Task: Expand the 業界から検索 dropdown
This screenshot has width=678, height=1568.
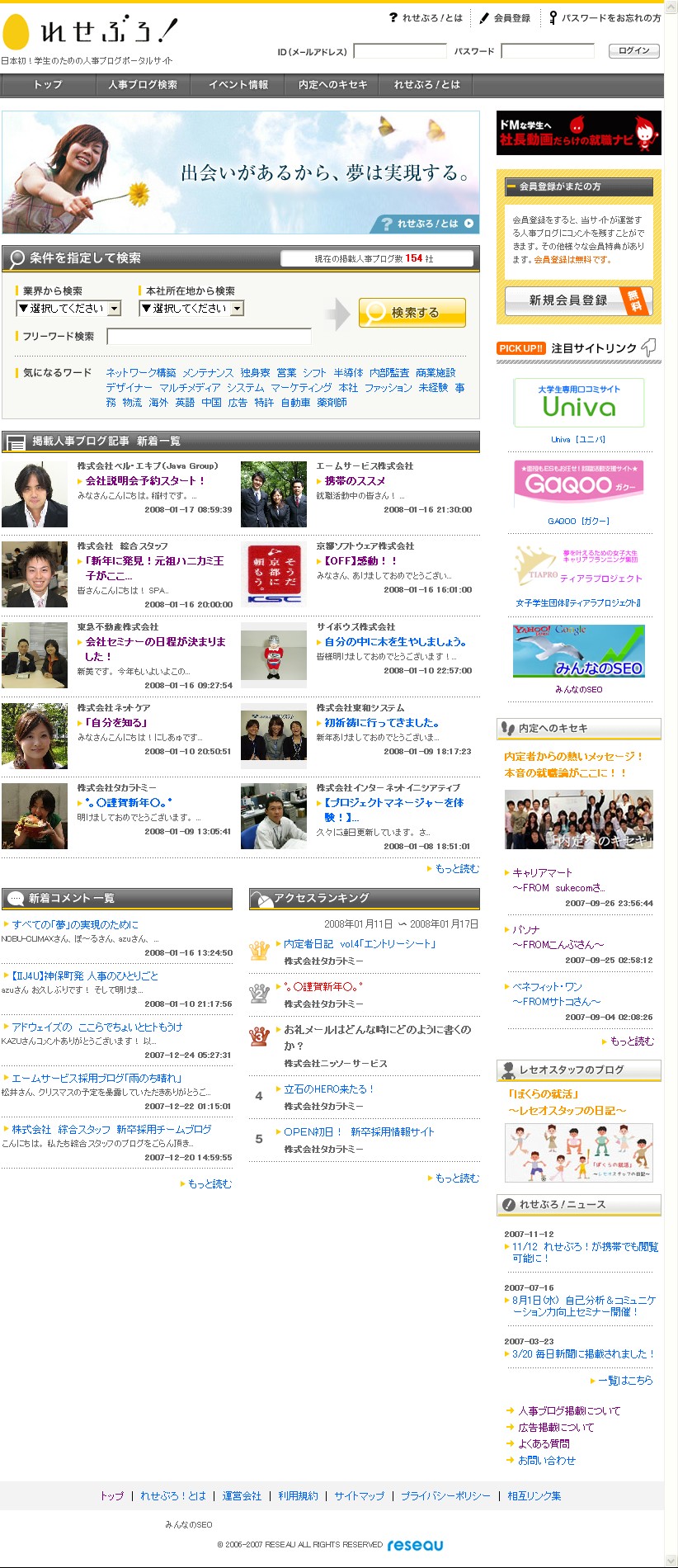Action: (x=68, y=309)
